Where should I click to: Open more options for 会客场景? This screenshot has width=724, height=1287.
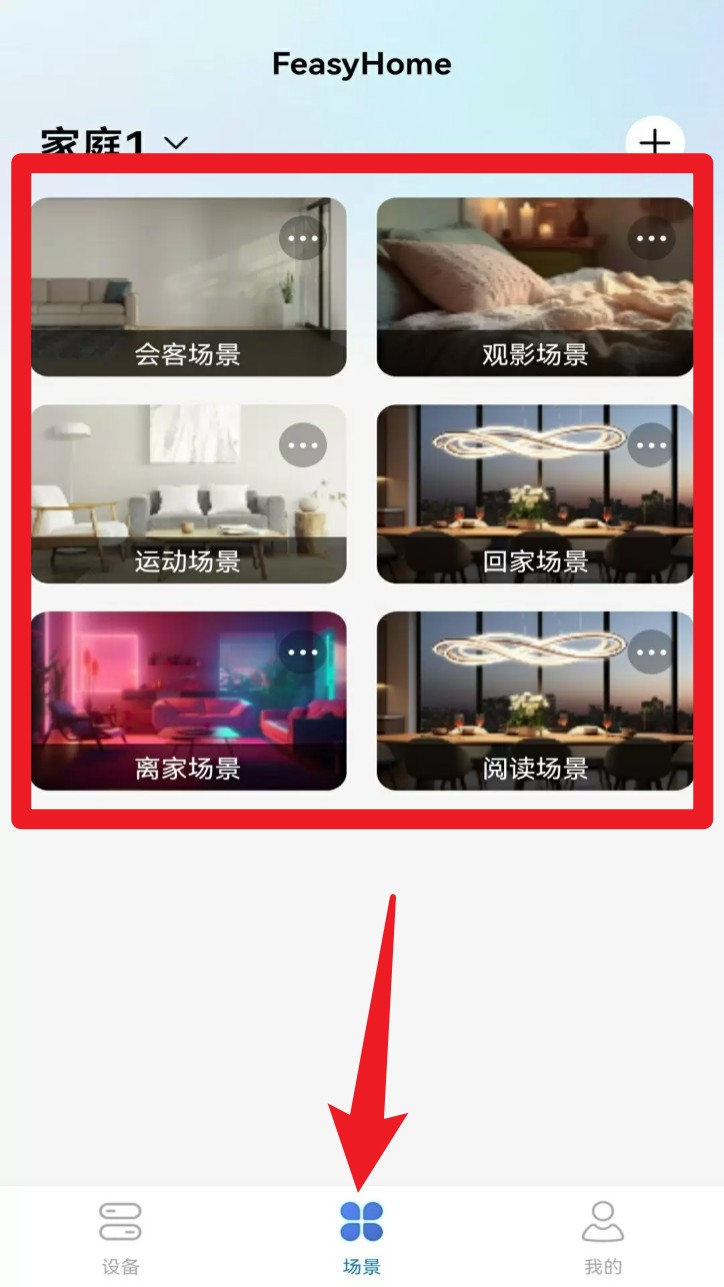tap(302, 238)
